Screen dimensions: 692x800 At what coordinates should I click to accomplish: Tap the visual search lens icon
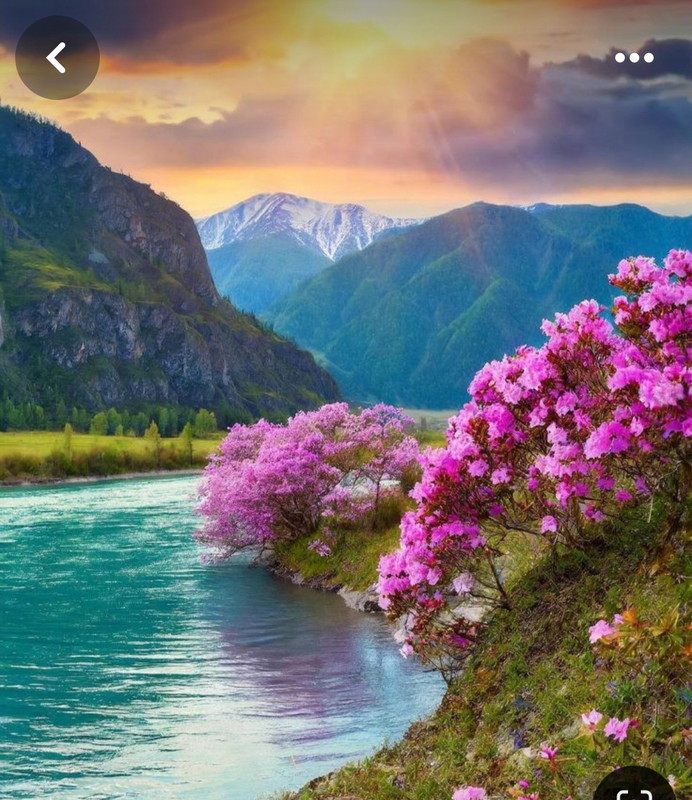[x=634, y=786]
